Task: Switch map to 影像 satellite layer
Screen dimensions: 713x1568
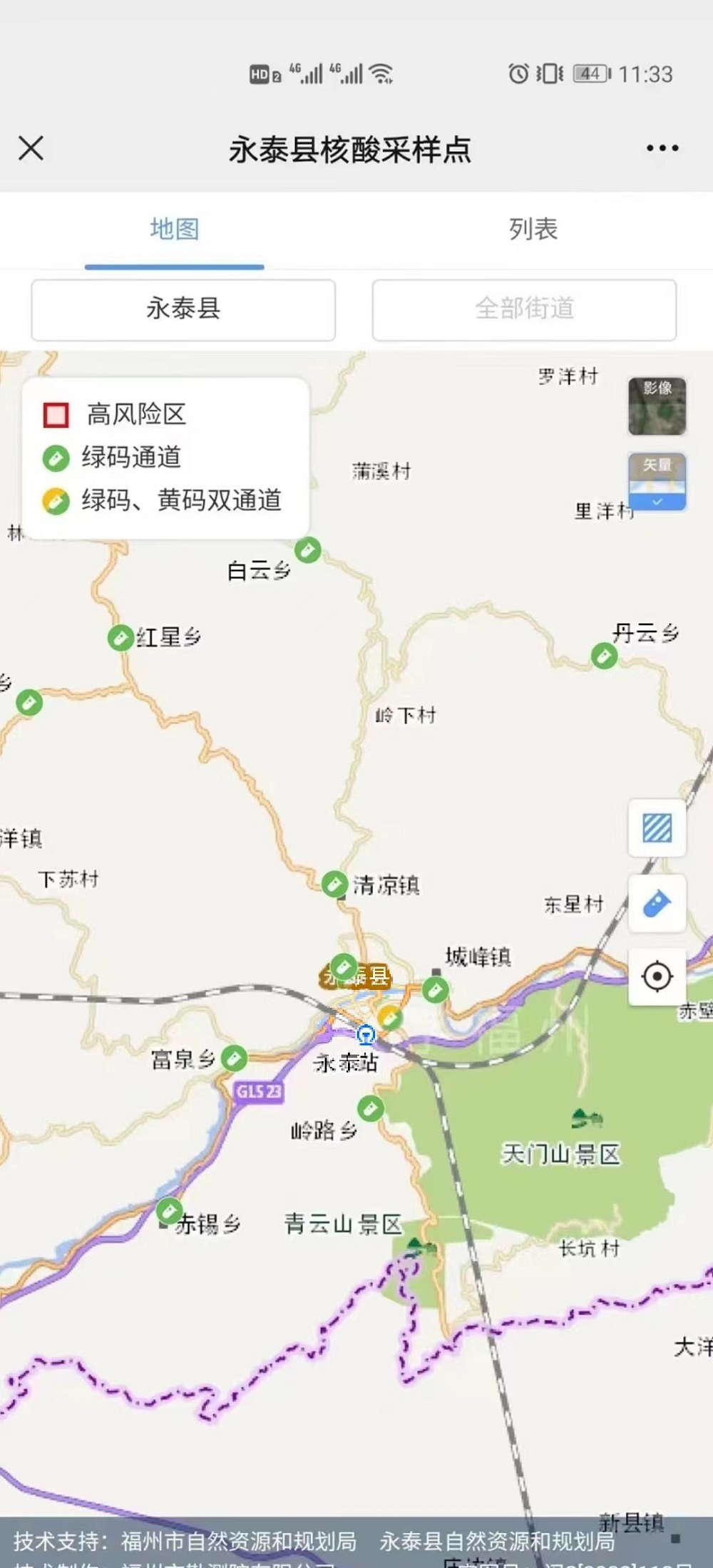Action: (657, 406)
